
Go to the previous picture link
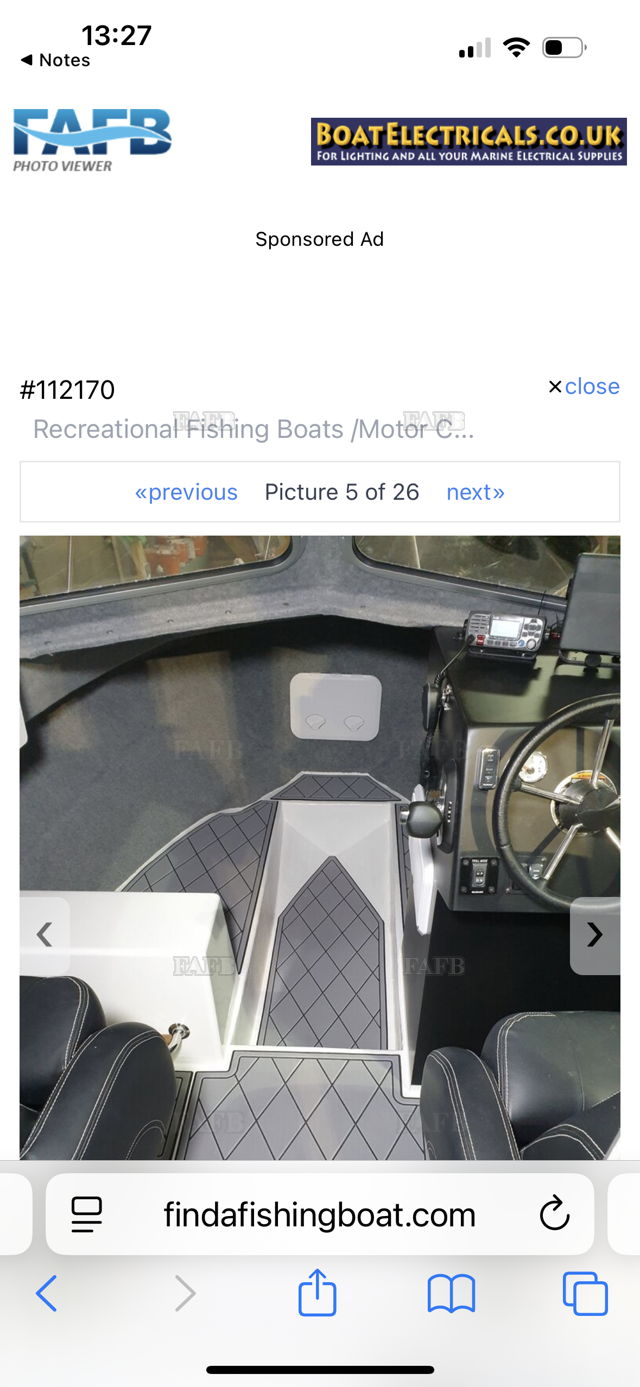click(x=186, y=492)
